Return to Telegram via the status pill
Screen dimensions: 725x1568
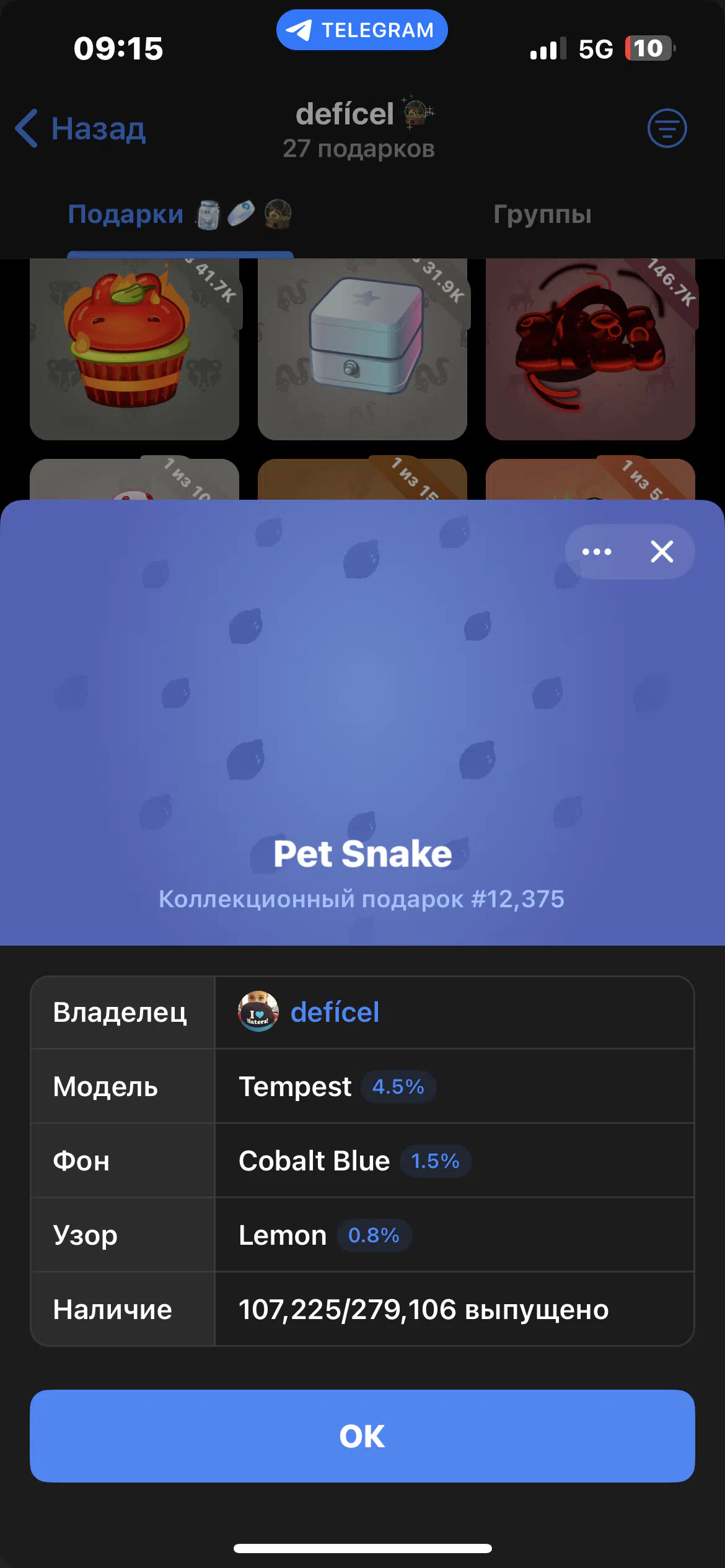(362, 30)
